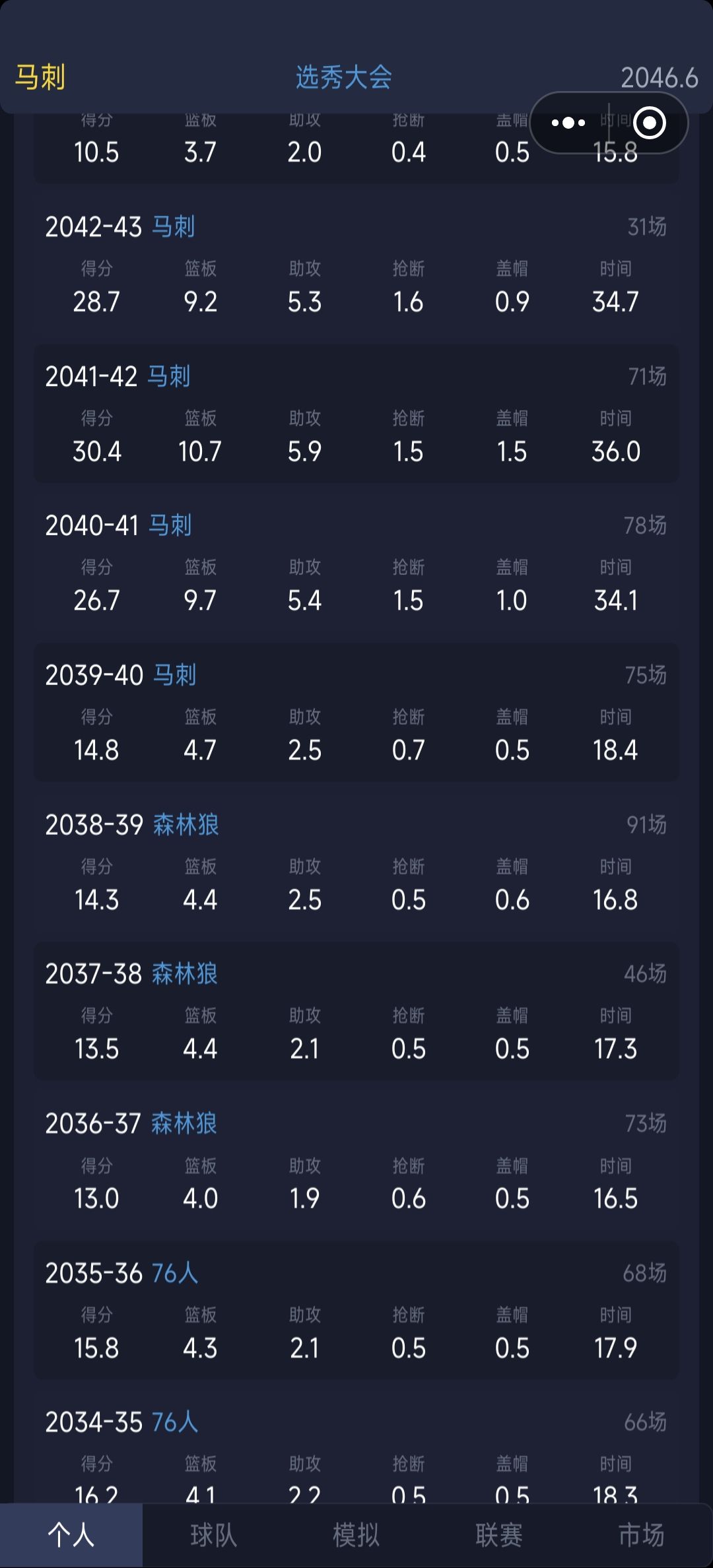The width and height of the screenshot is (713, 1568).
Task: Open the 76人 team link in season 2035-36
Action: click(175, 1273)
